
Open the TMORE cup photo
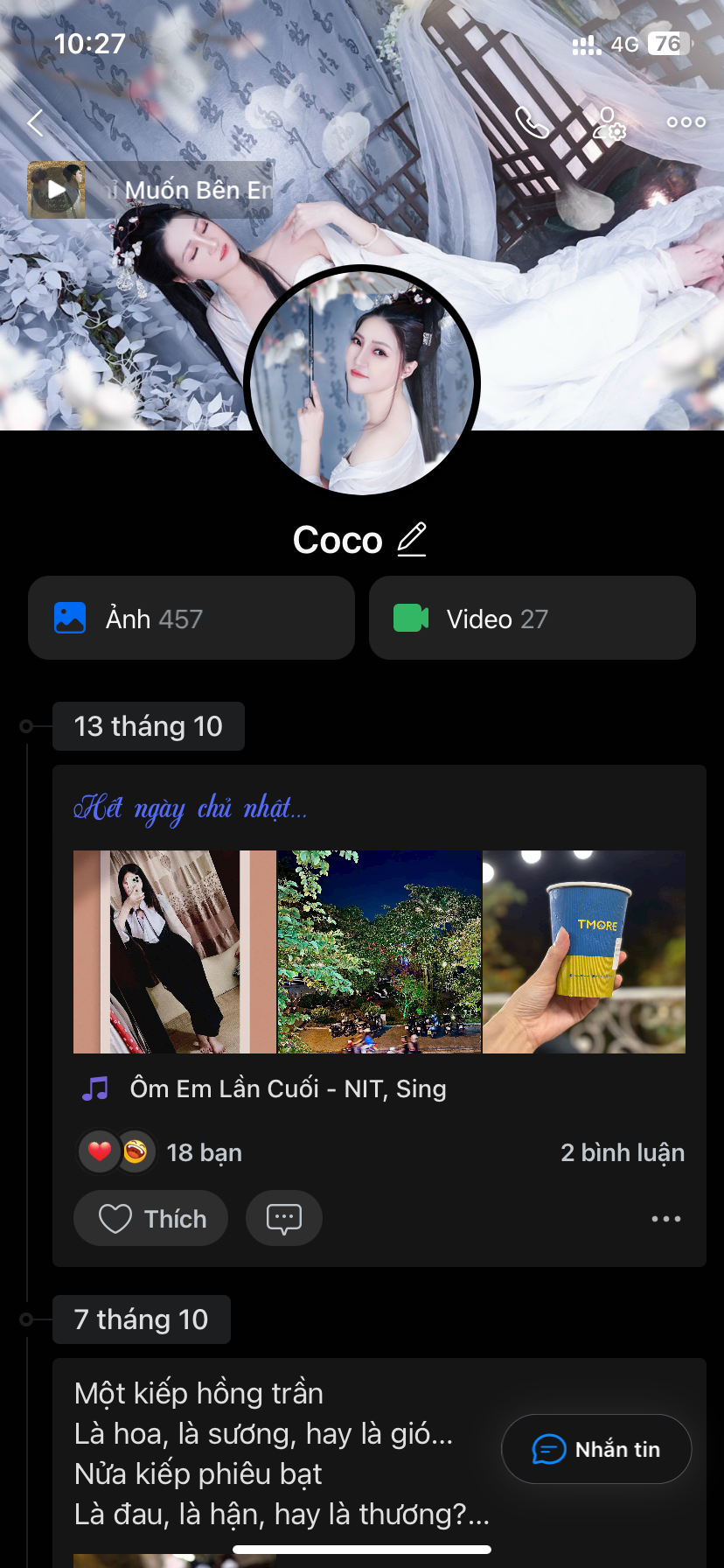pos(584,951)
